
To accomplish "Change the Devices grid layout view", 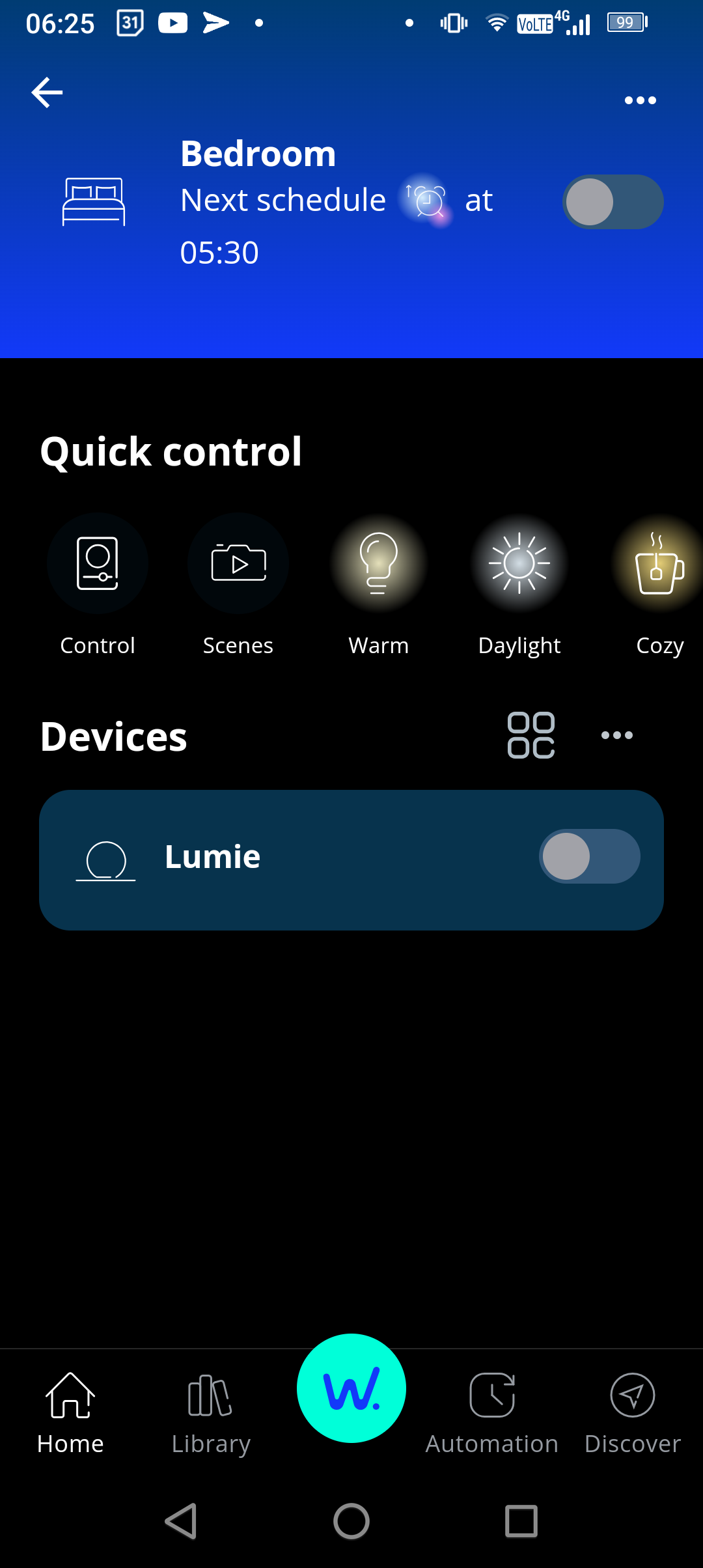I will pyautogui.click(x=531, y=735).
